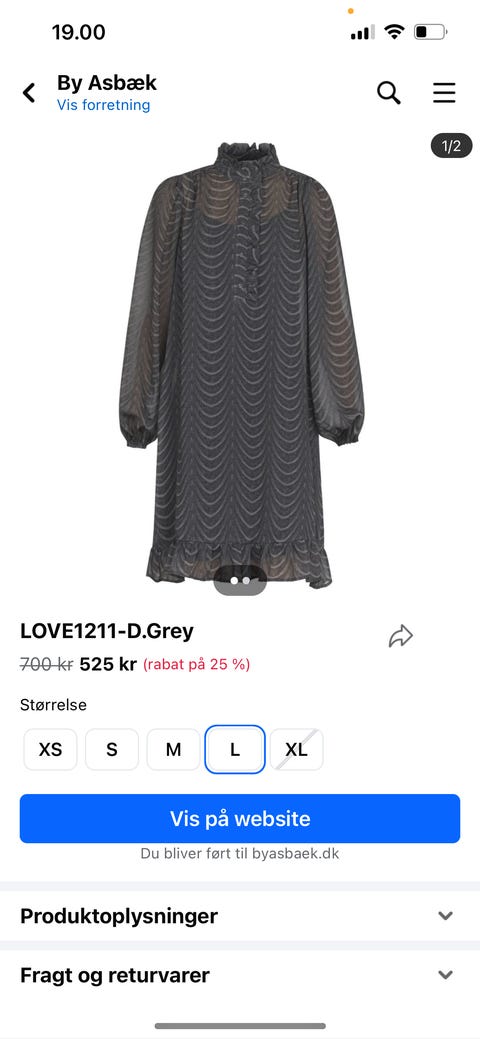Expand Fragt og returvarer section
This screenshot has height=1039, width=480.
[240, 975]
